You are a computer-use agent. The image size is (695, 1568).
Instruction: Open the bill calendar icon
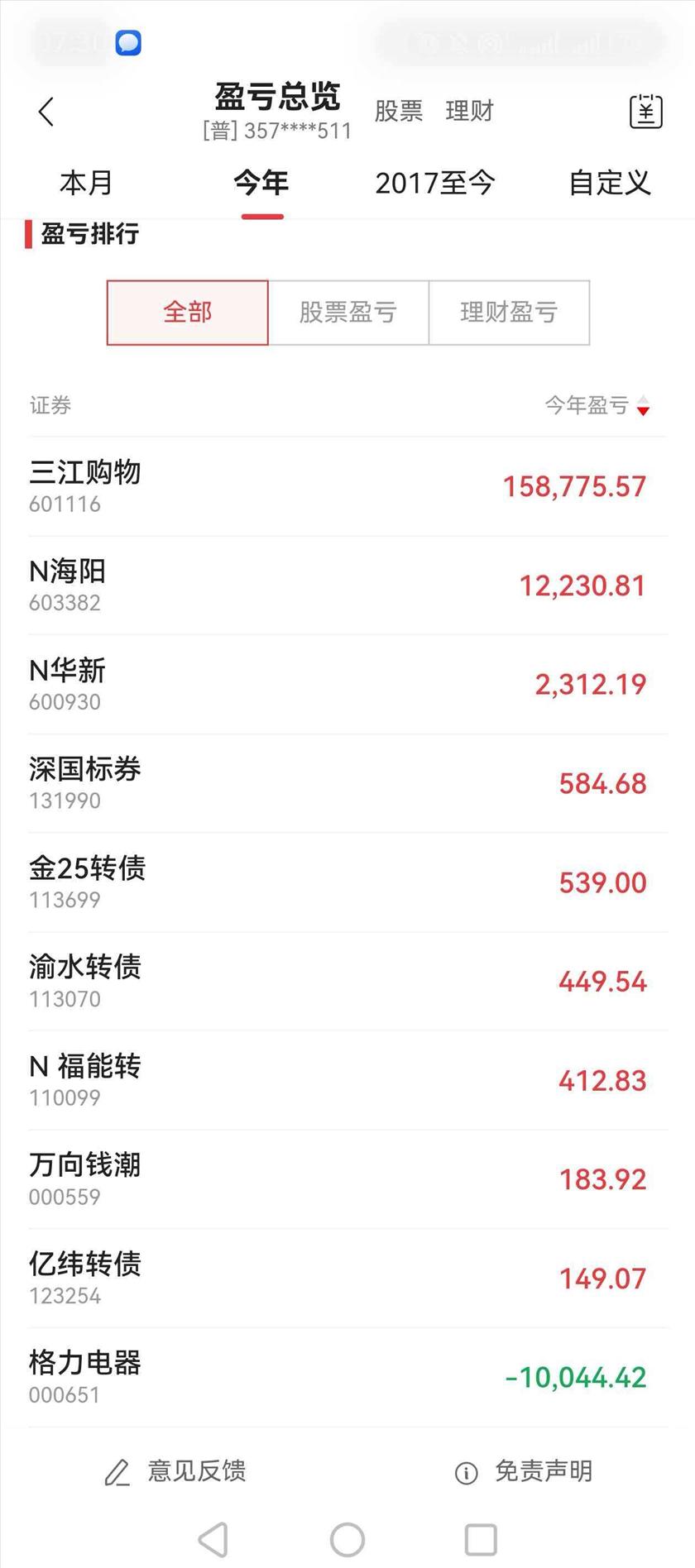click(645, 112)
